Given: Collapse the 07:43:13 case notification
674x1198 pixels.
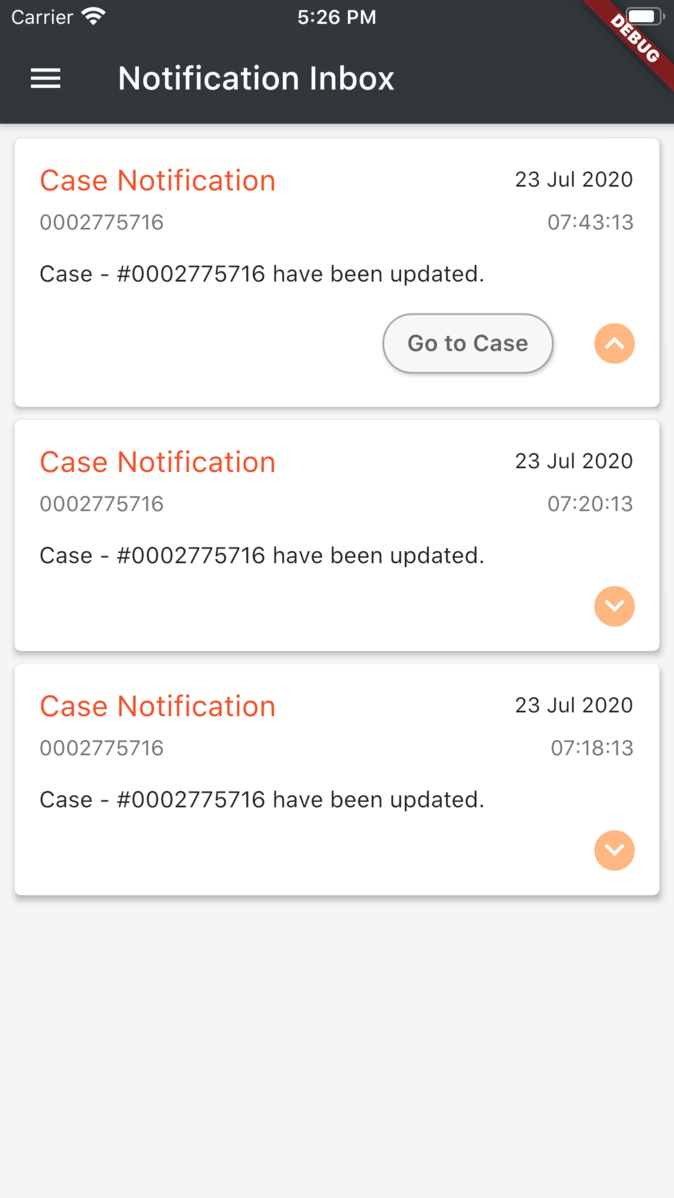Looking at the screenshot, I should tap(614, 344).
